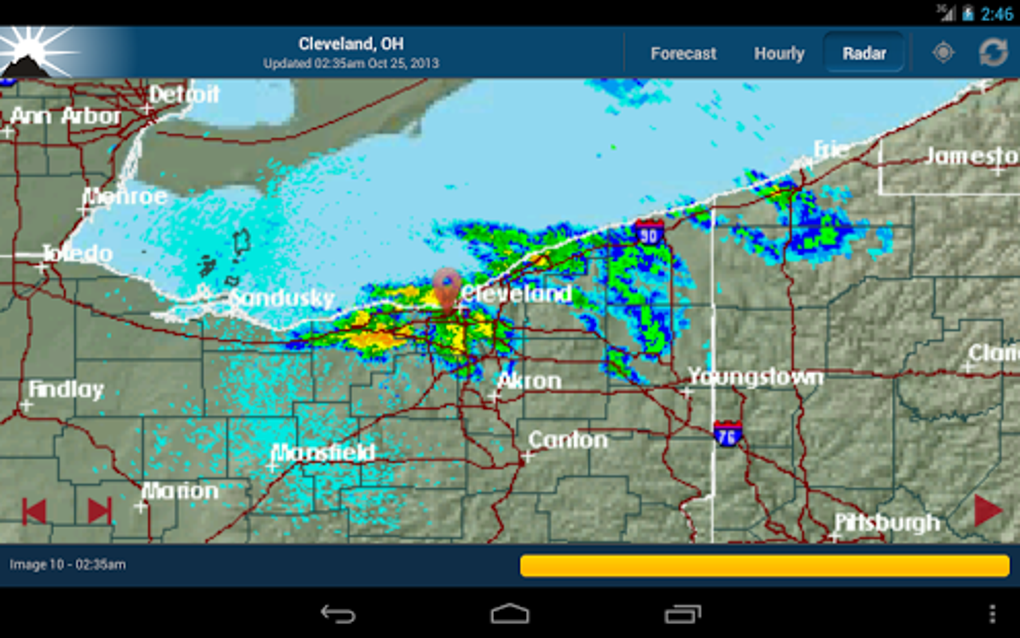The height and width of the screenshot is (638, 1020).
Task: Open the system overflow menu
Action: 992,614
